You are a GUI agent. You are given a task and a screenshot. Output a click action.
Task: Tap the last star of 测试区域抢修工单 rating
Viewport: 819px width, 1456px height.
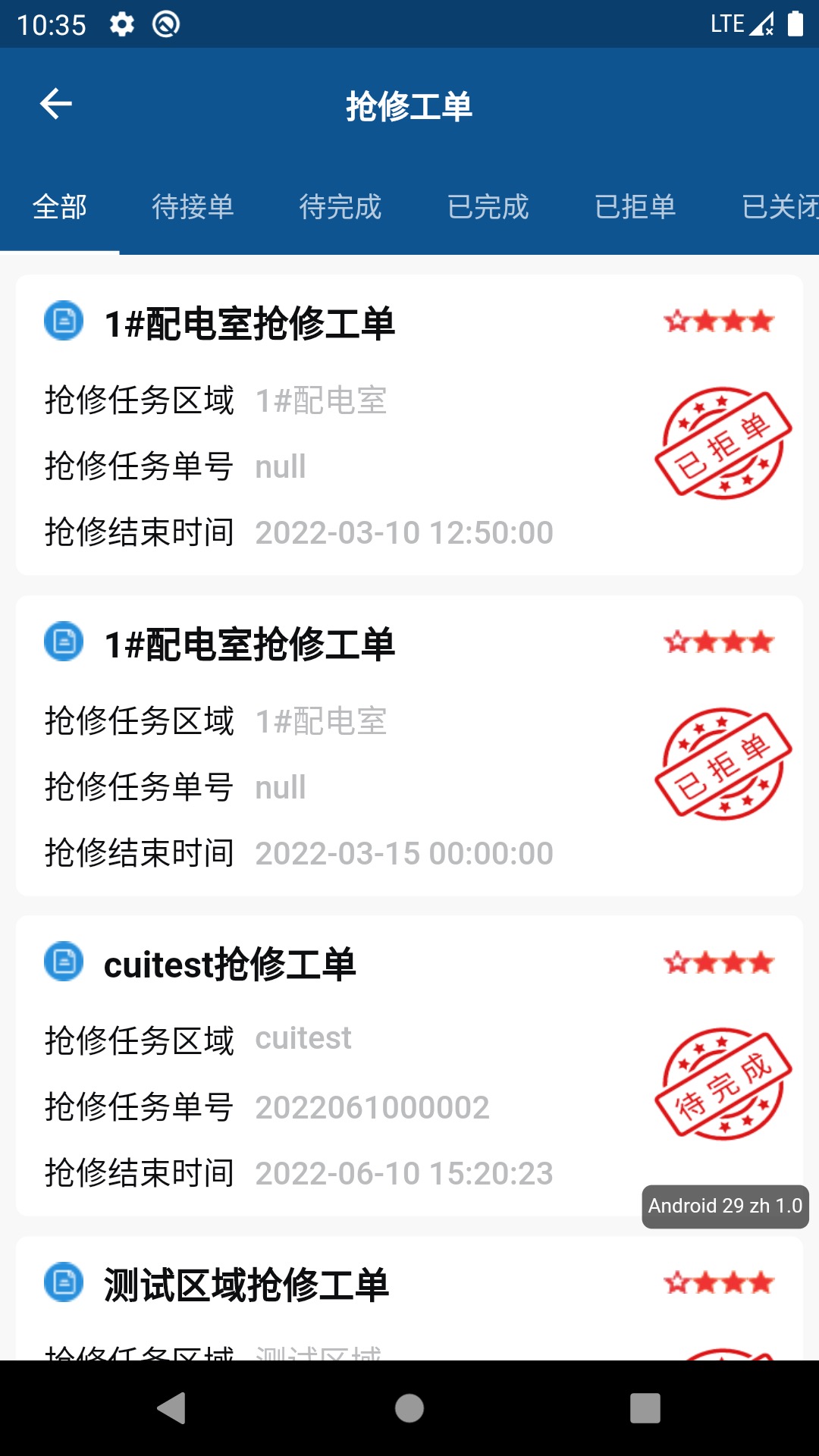[761, 1280]
